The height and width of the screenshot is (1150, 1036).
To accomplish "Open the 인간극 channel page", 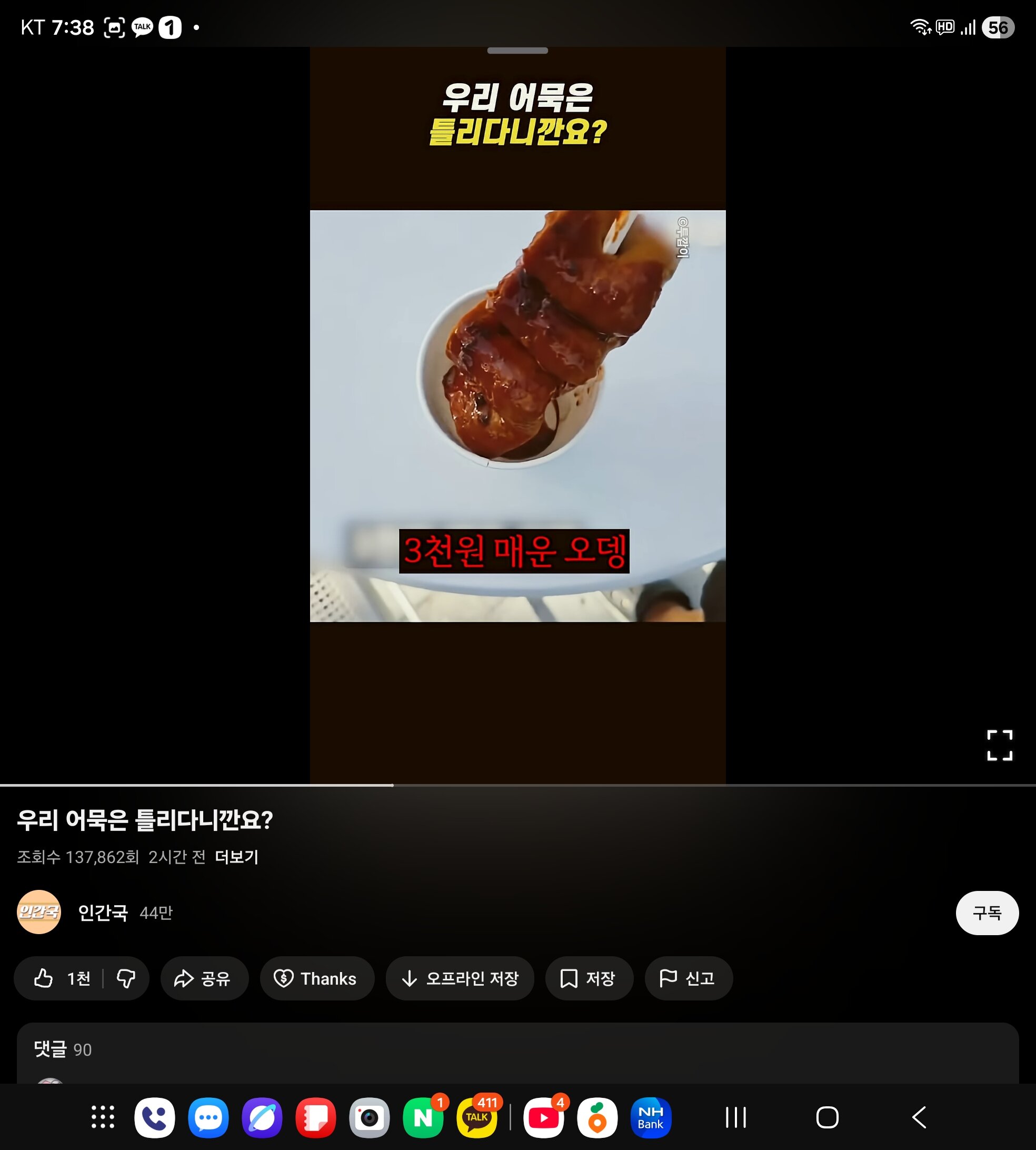I will (103, 913).
